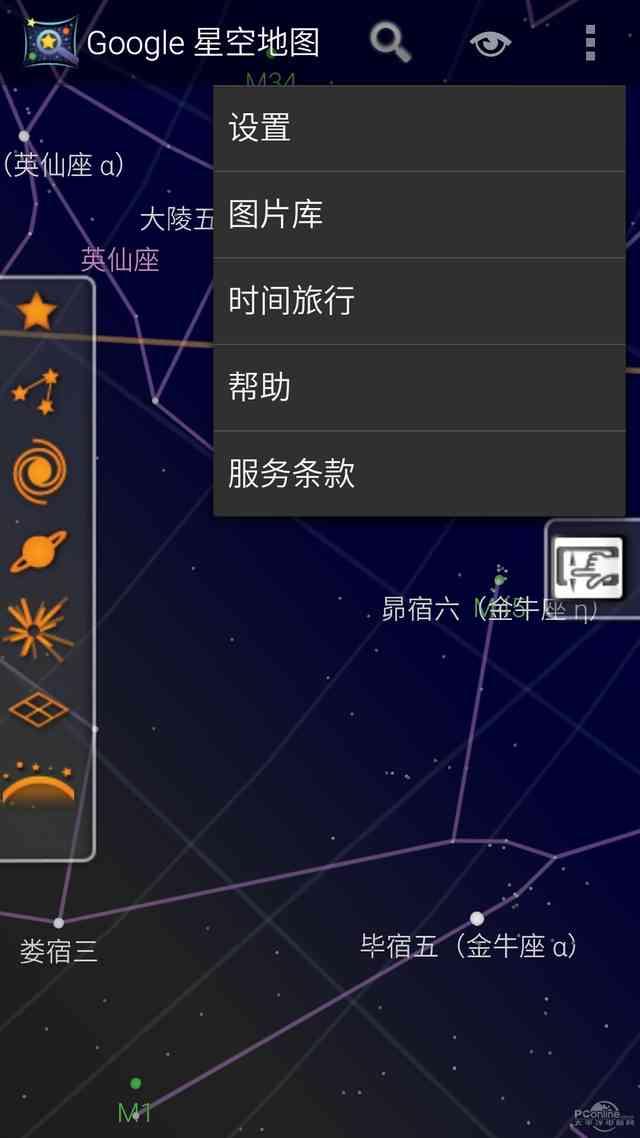Tap the search magnifier icon

point(390,43)
